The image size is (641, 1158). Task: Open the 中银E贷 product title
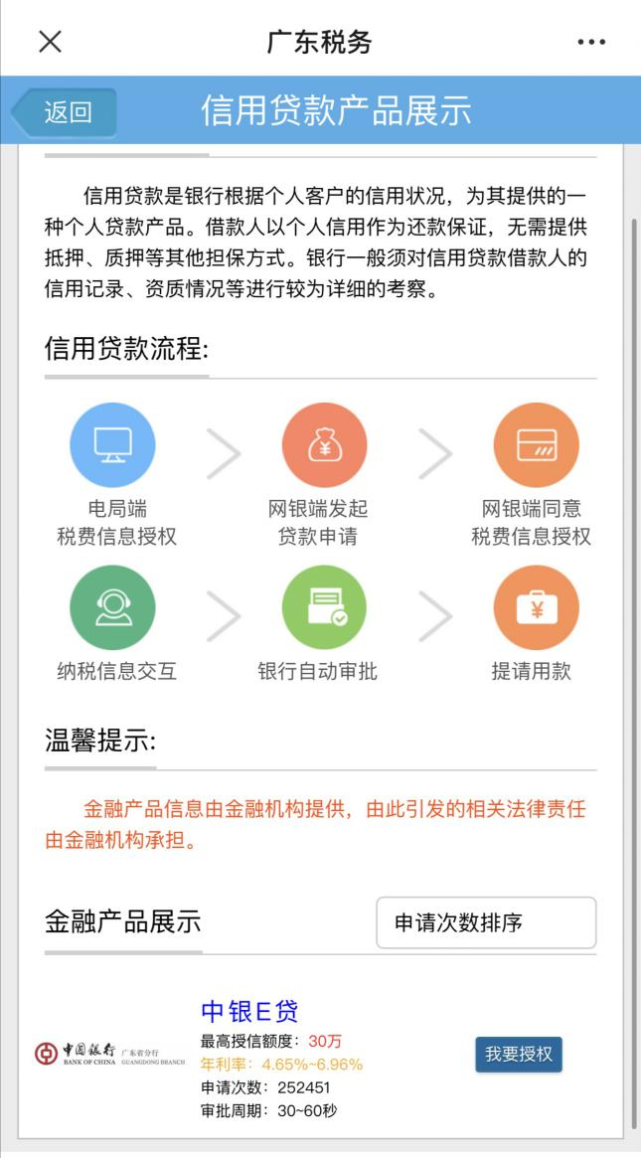[x=250, y=1011]
